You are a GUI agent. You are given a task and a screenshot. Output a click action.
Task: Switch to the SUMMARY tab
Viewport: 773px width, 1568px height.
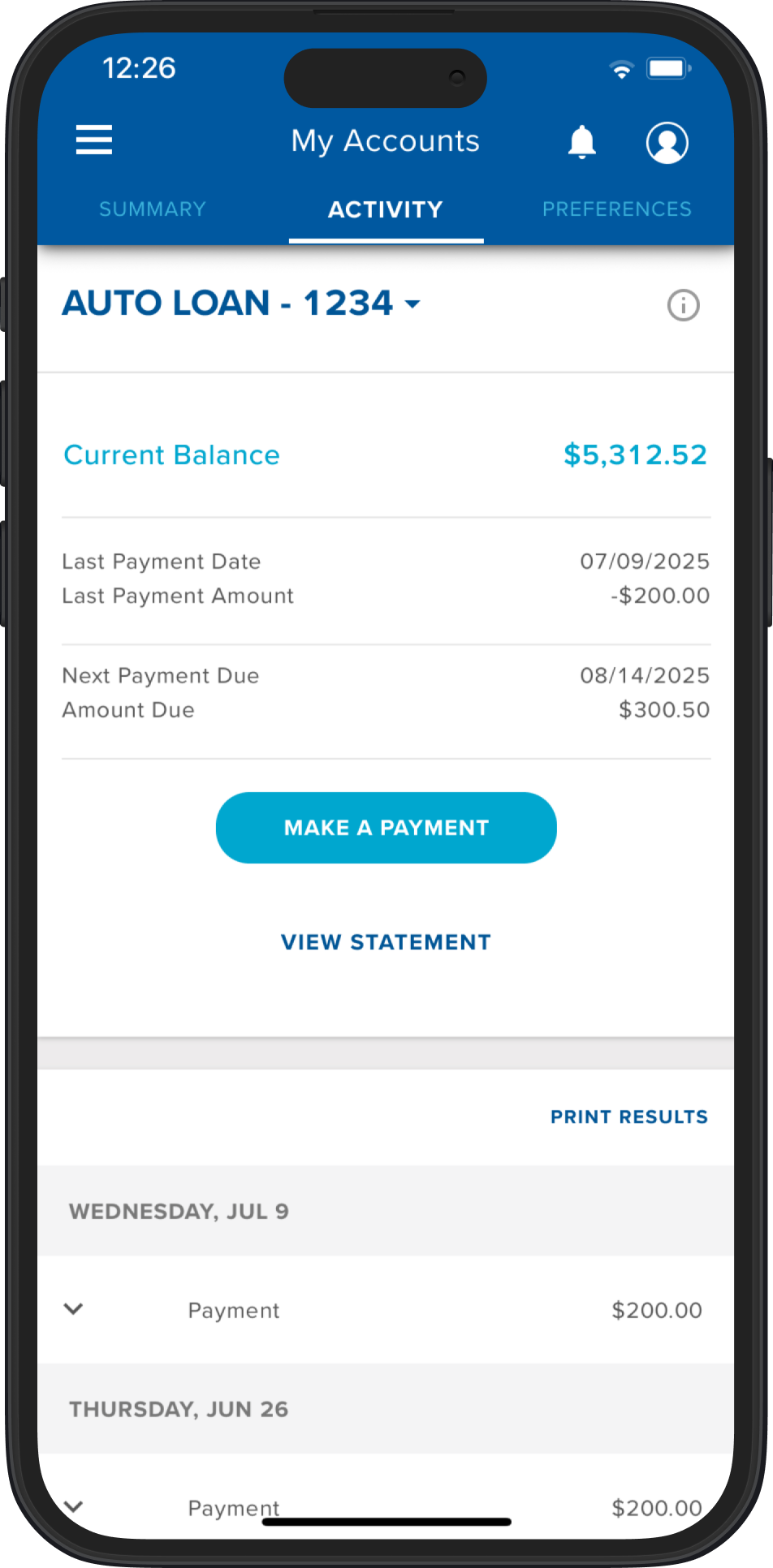click(x=153, y=209)
